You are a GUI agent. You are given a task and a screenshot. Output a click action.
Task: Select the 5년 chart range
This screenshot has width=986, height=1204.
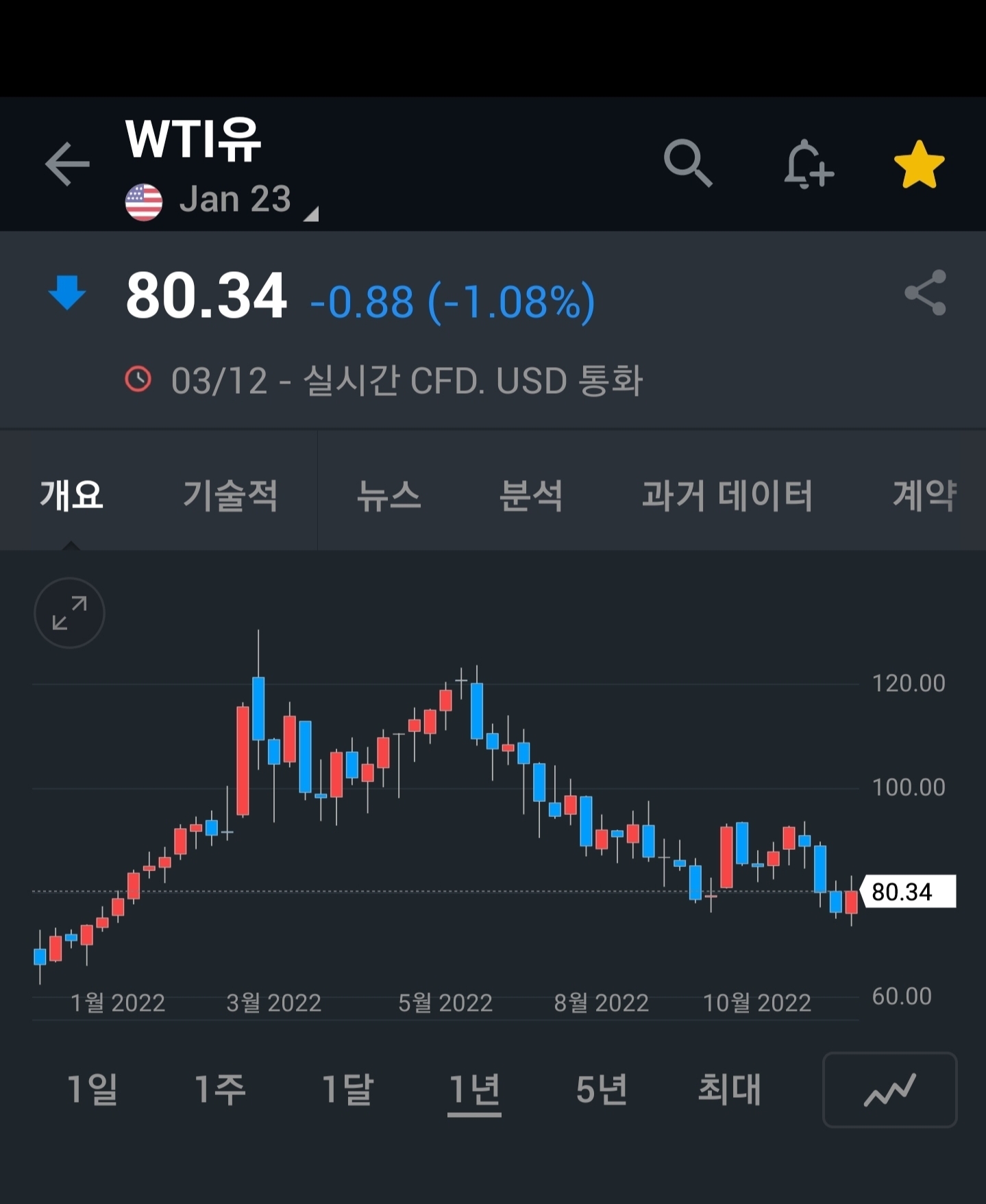pos(602,1089)
